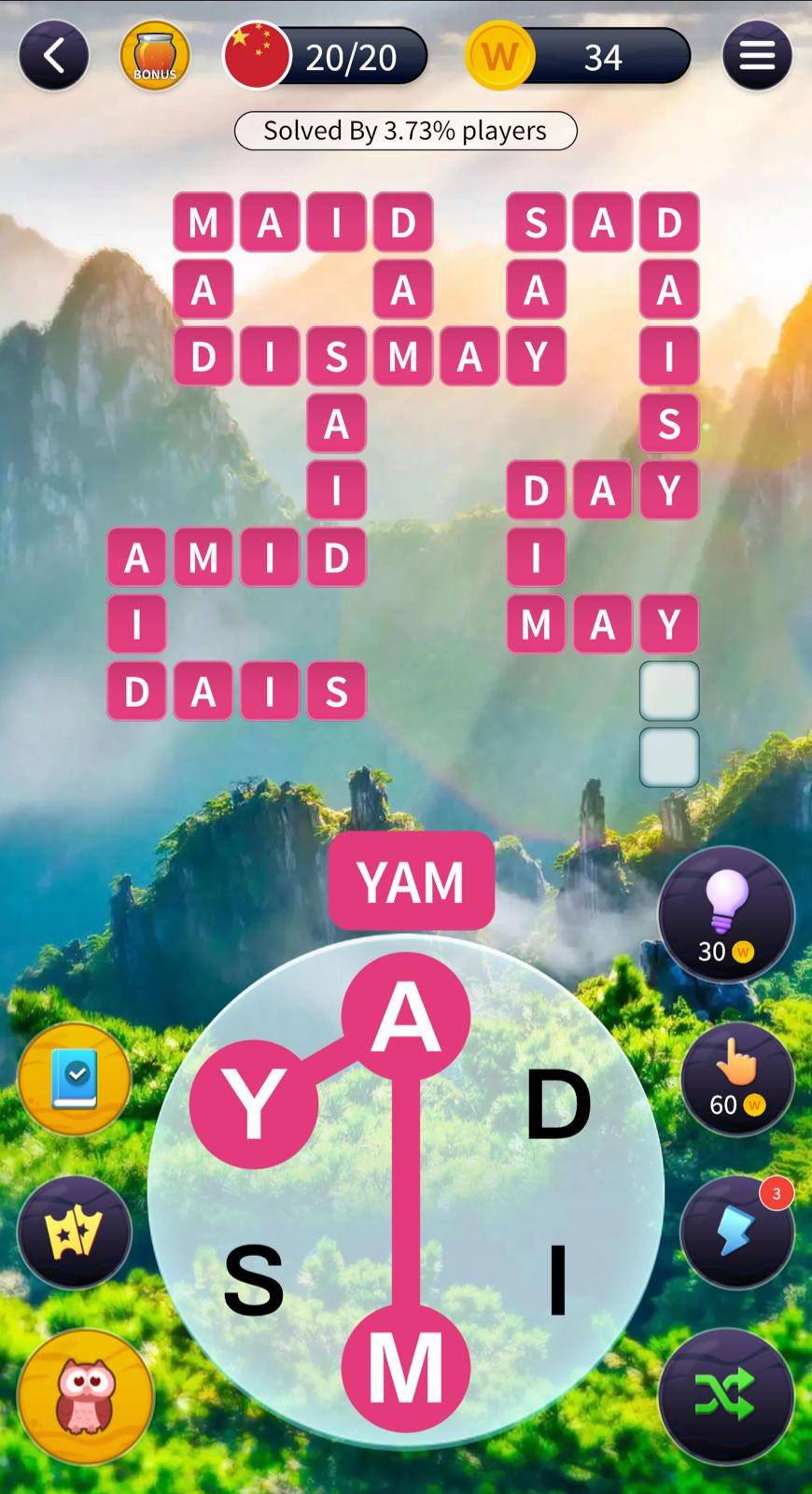The image size is (812, 1494).
Task: Select letter M on the wheel
Action: point(405,1368)
